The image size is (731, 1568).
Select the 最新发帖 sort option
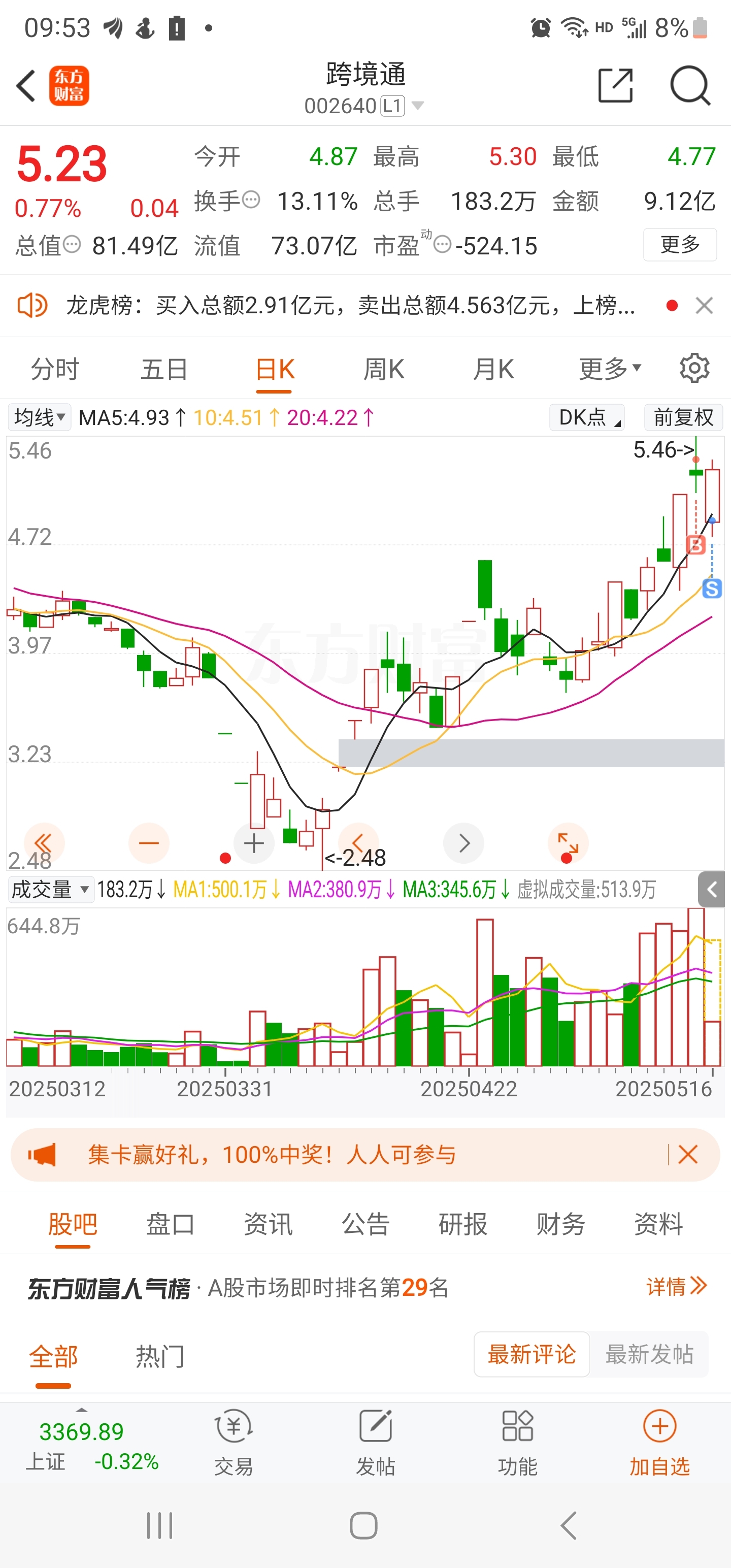pos(649,1354)
